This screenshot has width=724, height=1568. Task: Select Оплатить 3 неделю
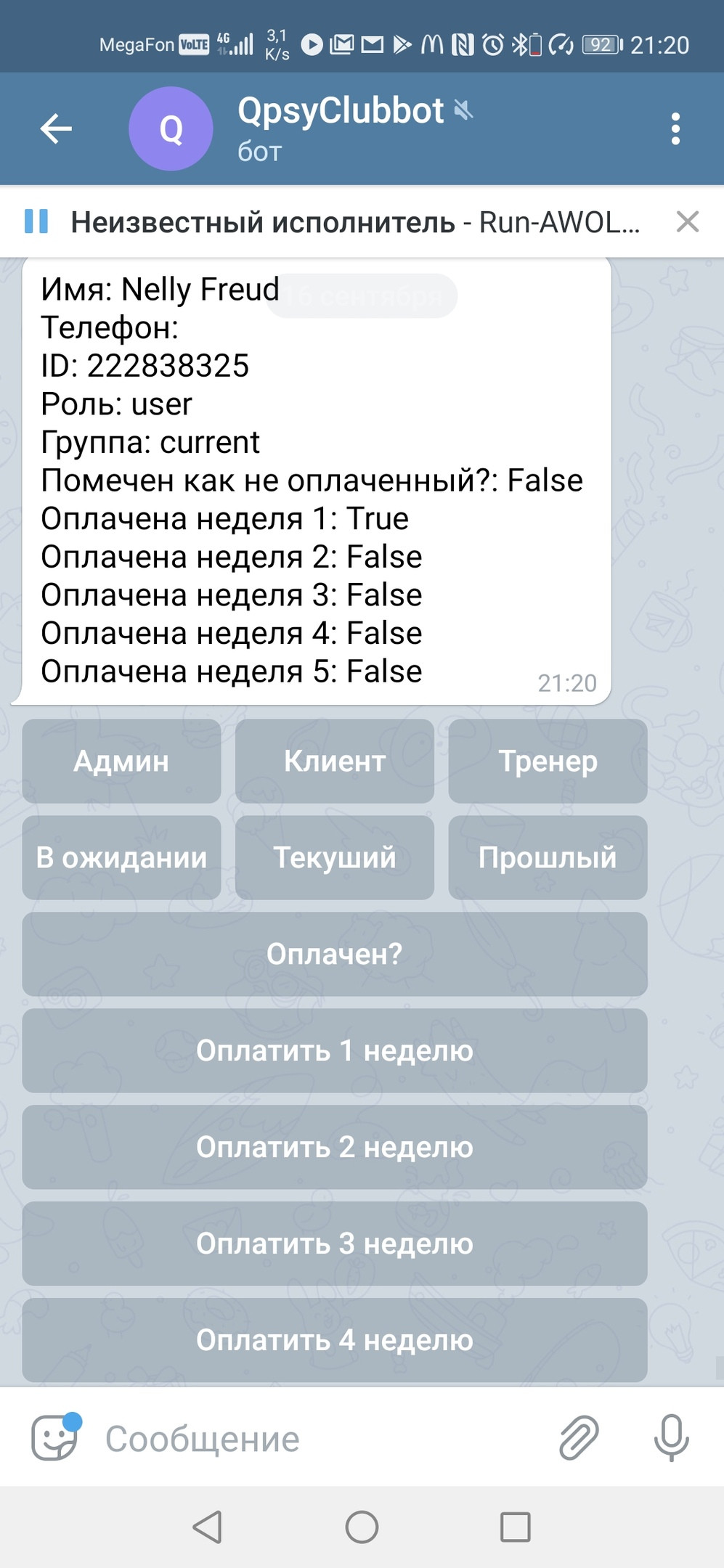point(335,1244)
